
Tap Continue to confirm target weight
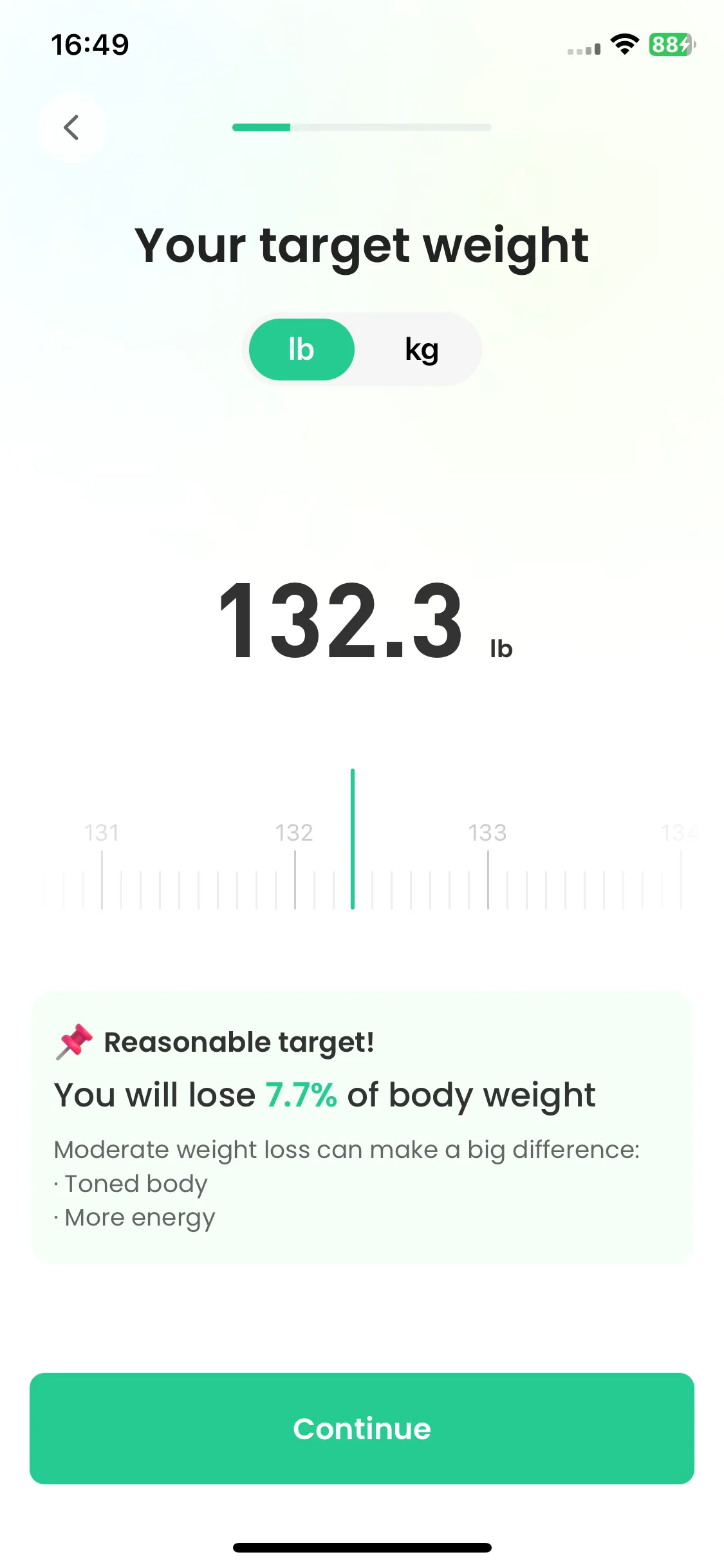tap(362, 1428)
